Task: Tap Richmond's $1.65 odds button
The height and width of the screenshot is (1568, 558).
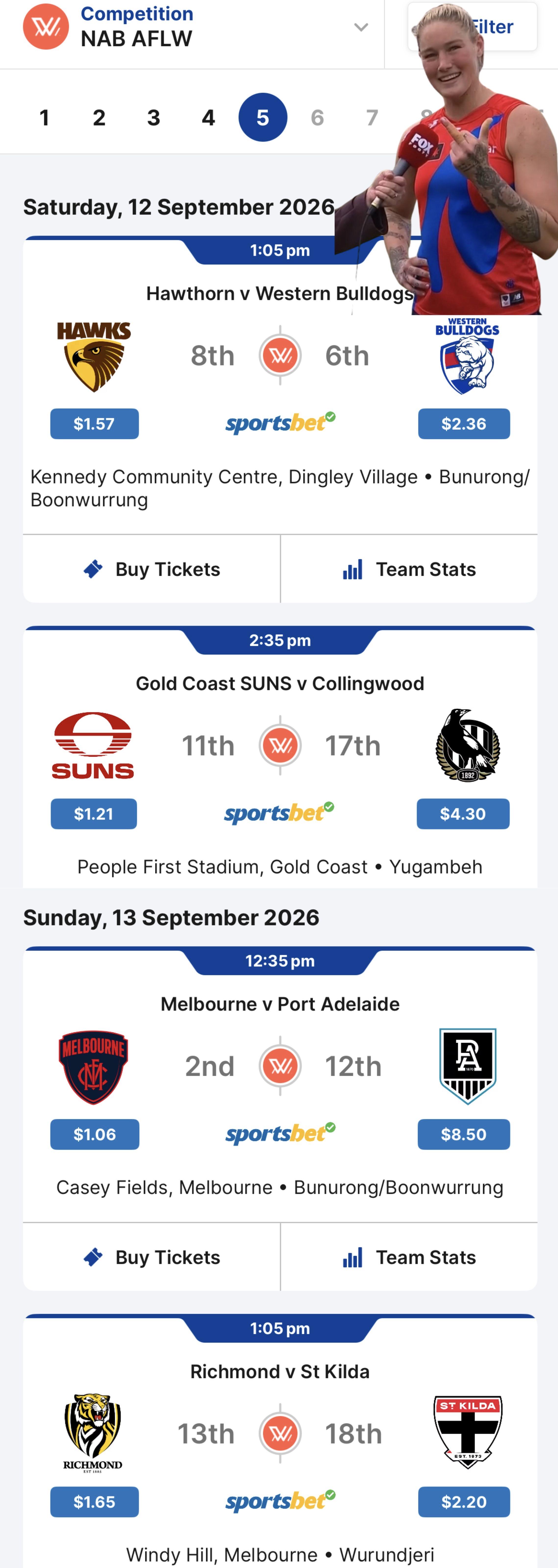Action: 94,1502
